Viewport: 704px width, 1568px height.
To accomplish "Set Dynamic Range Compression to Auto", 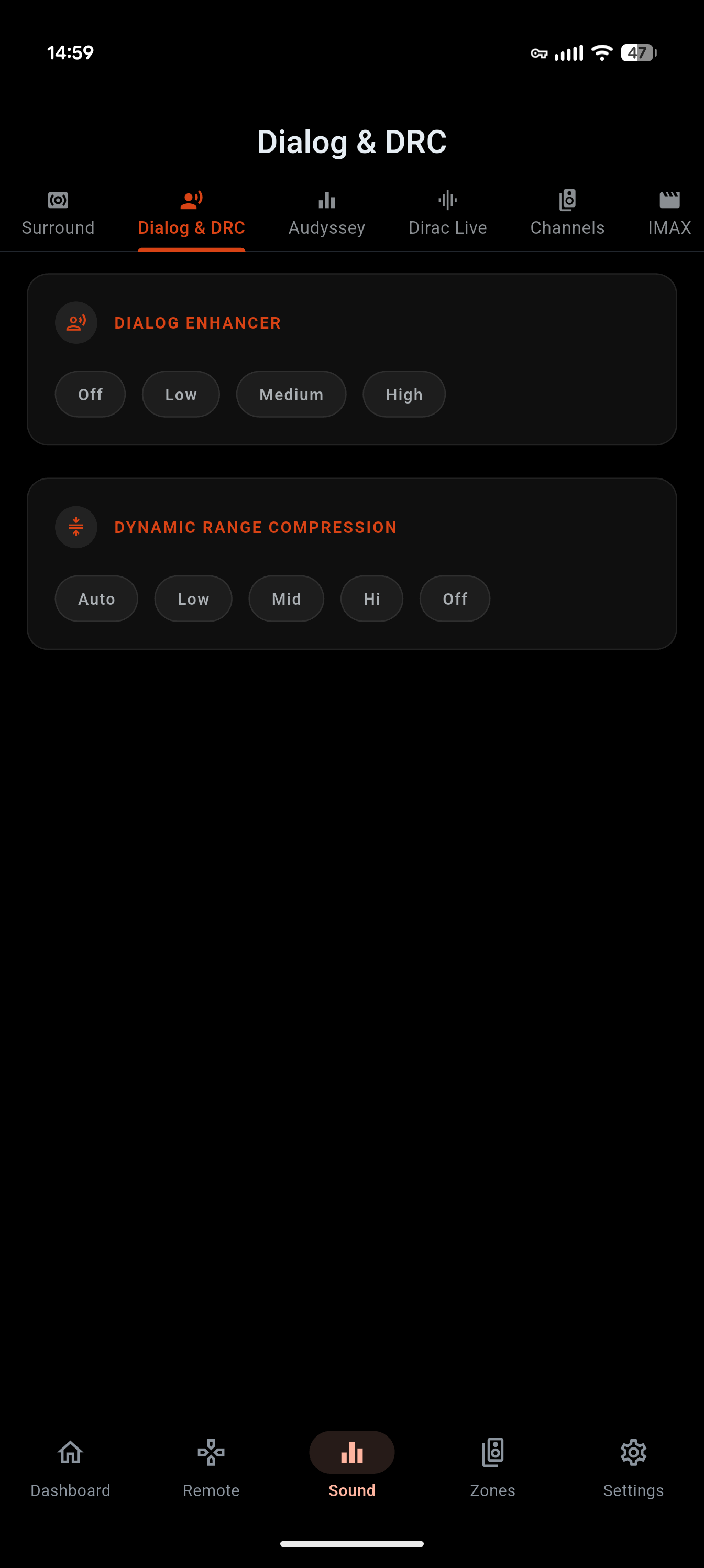I will point(96,599).
